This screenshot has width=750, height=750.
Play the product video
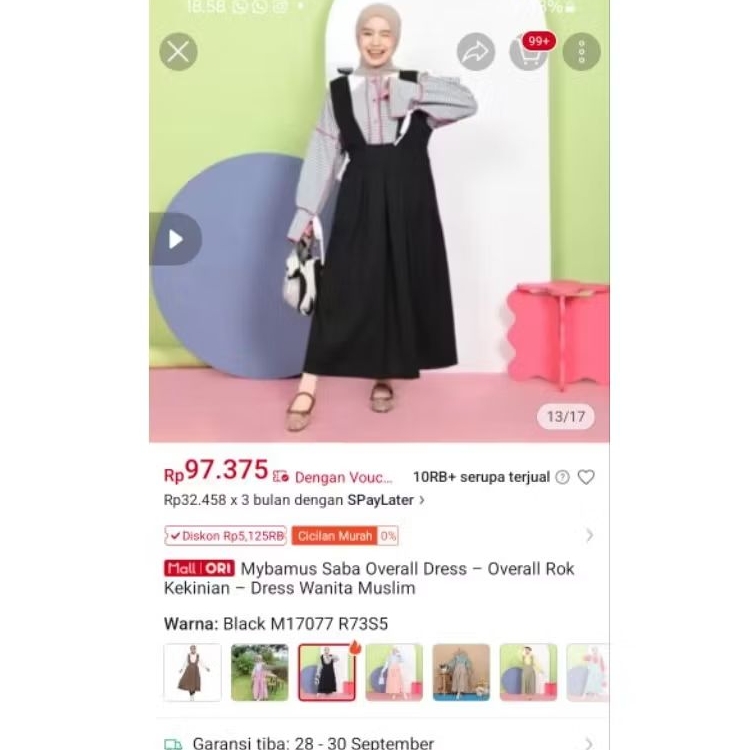[x=176, y=239]
